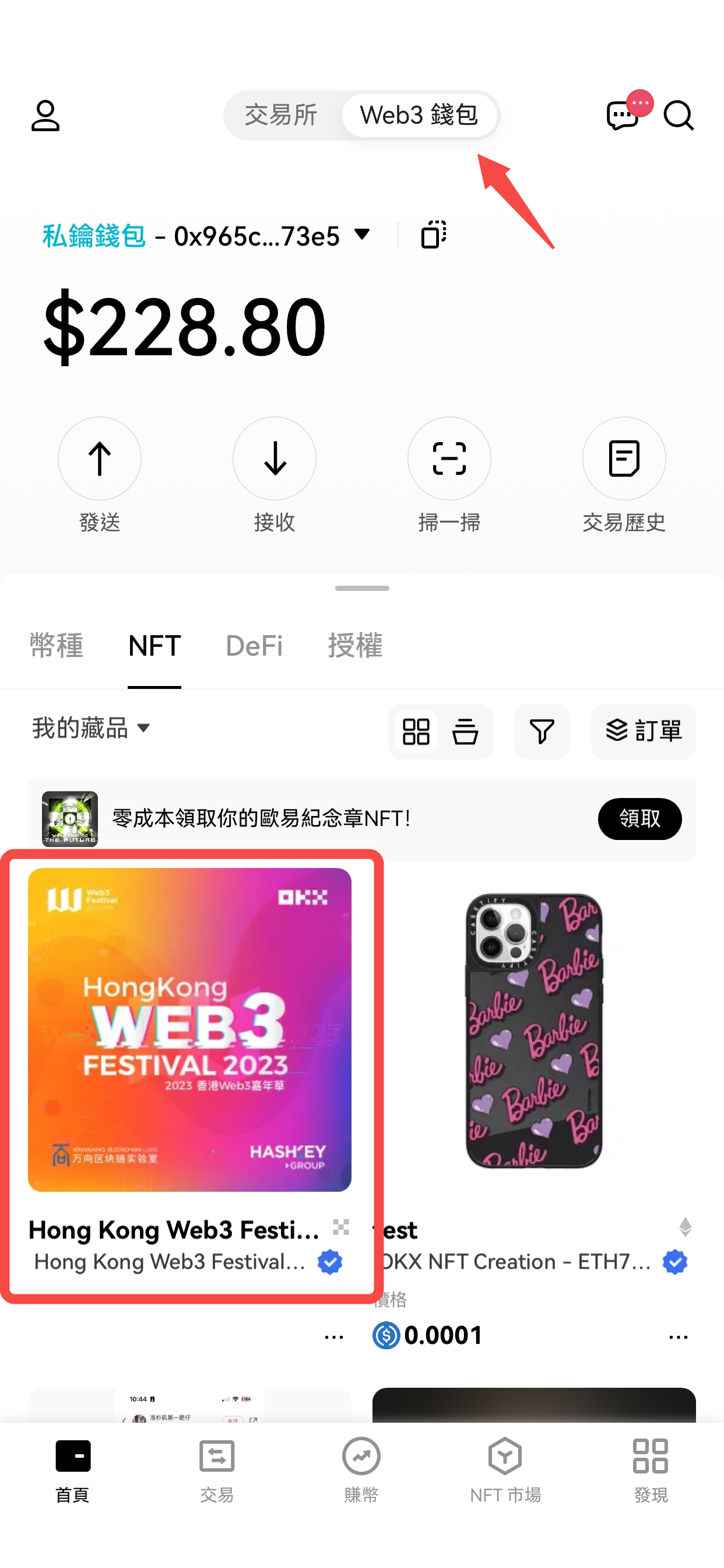Tap the 接收 receive button
Image resolution: width=724 pixels, height=1568 pixels.
coord(275,459)
